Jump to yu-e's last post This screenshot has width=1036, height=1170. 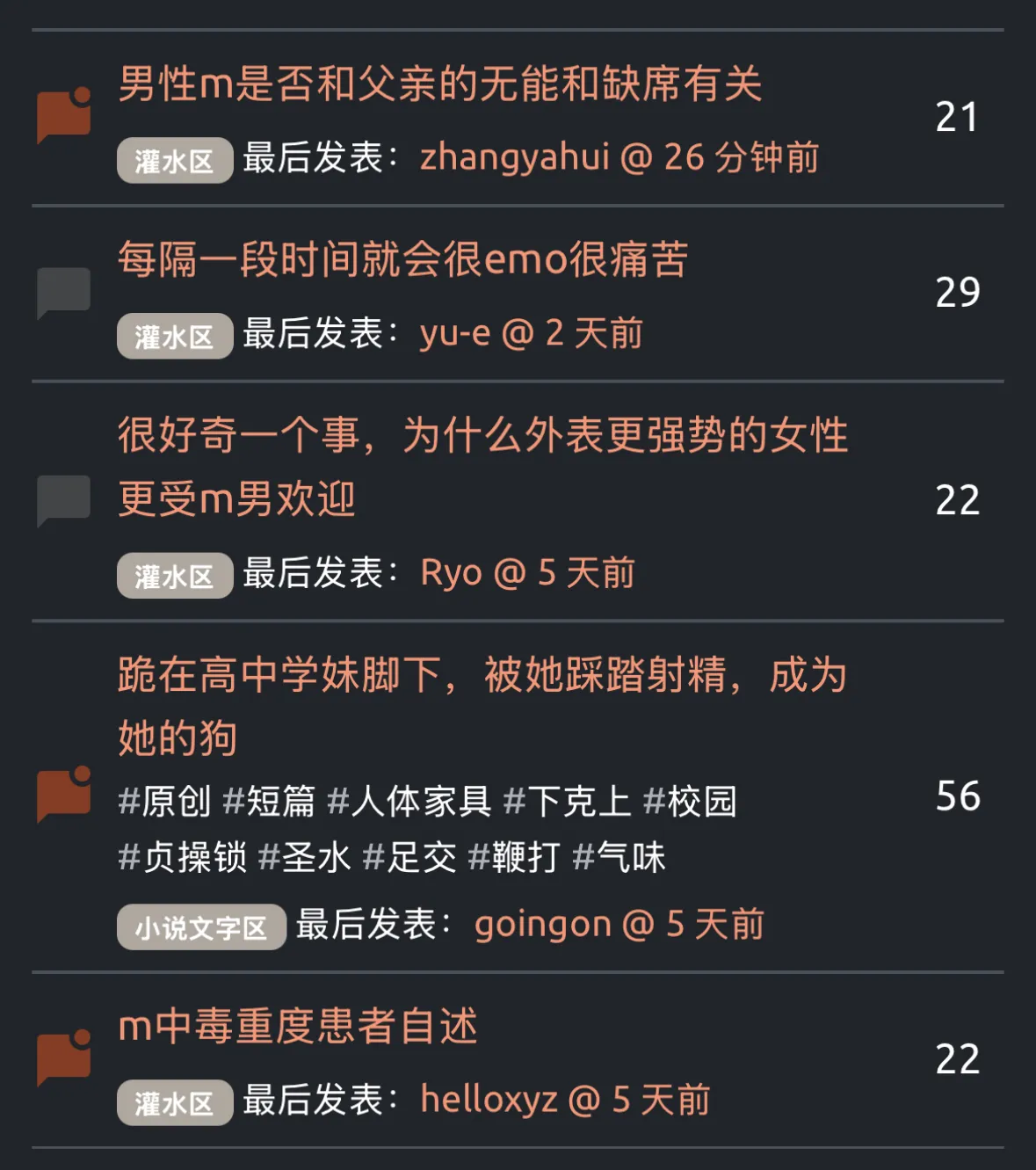click(531, 334)
